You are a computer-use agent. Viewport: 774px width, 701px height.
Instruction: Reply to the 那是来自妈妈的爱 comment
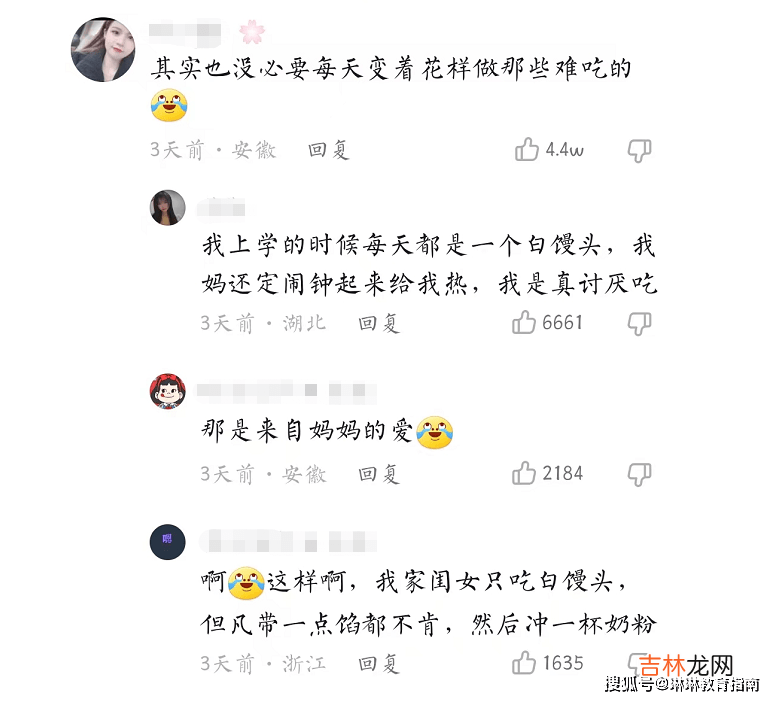click(379, 473)
